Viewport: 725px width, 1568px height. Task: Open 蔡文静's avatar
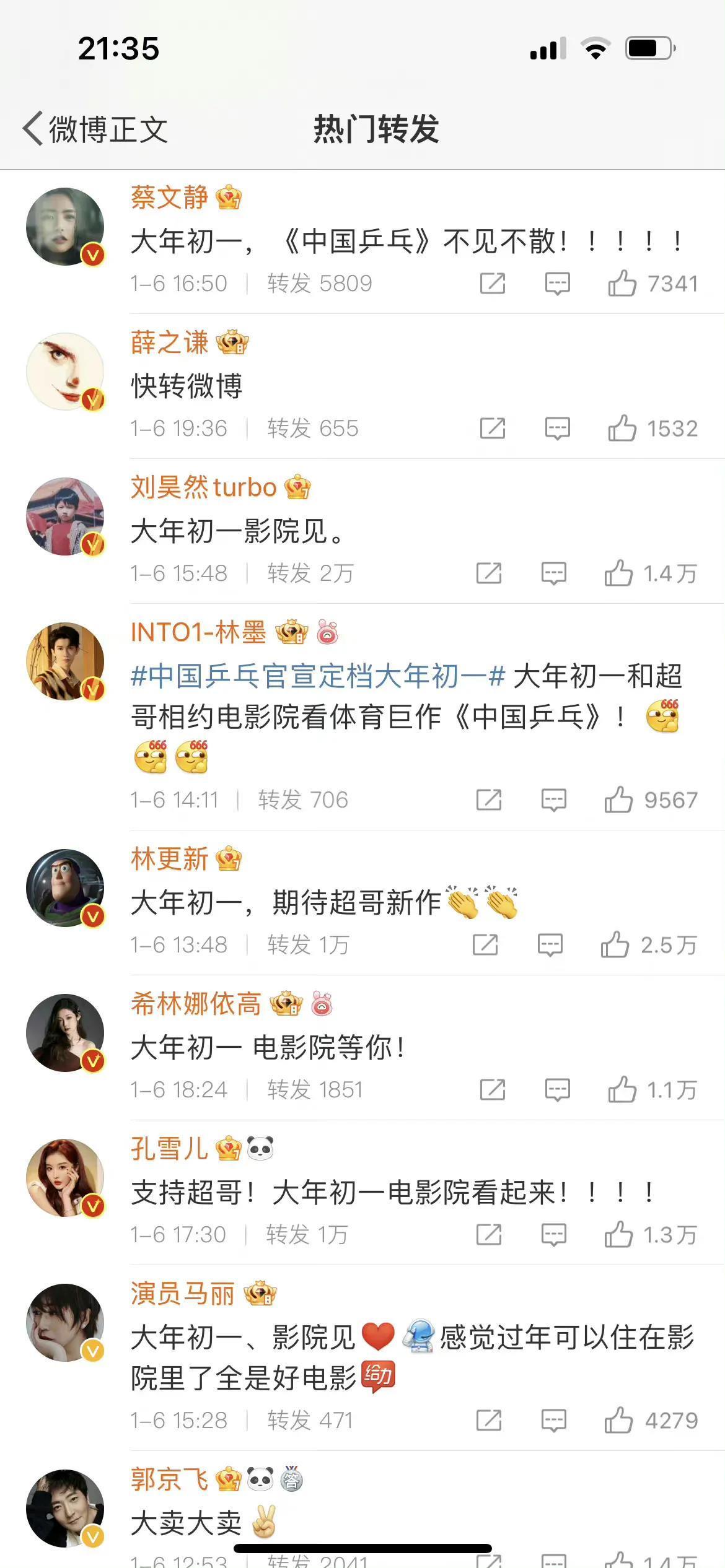click(65, 227)
